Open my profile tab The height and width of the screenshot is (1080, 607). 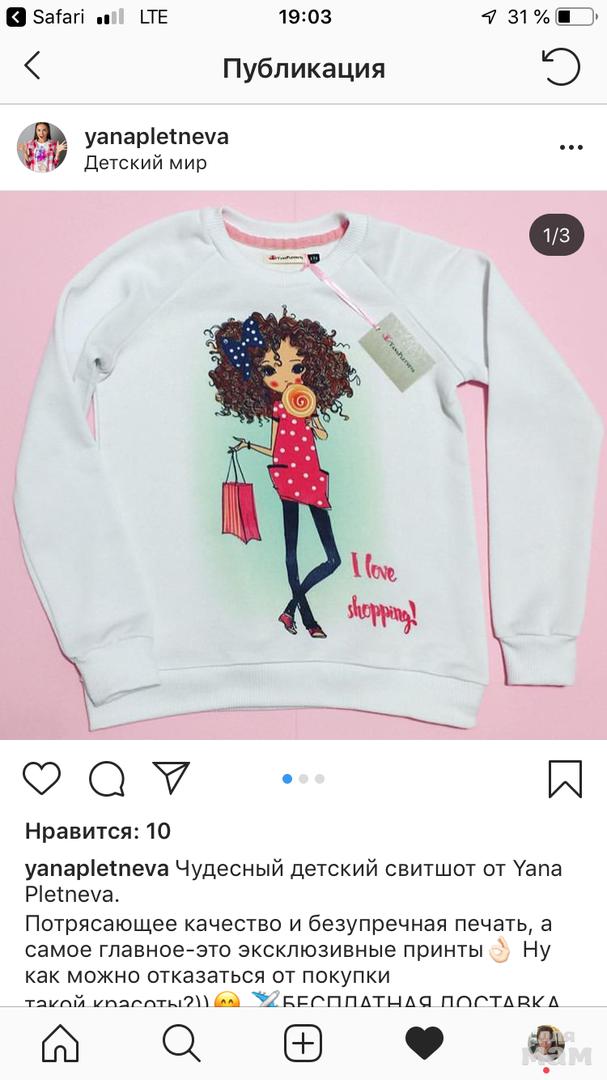(546, 1042)
